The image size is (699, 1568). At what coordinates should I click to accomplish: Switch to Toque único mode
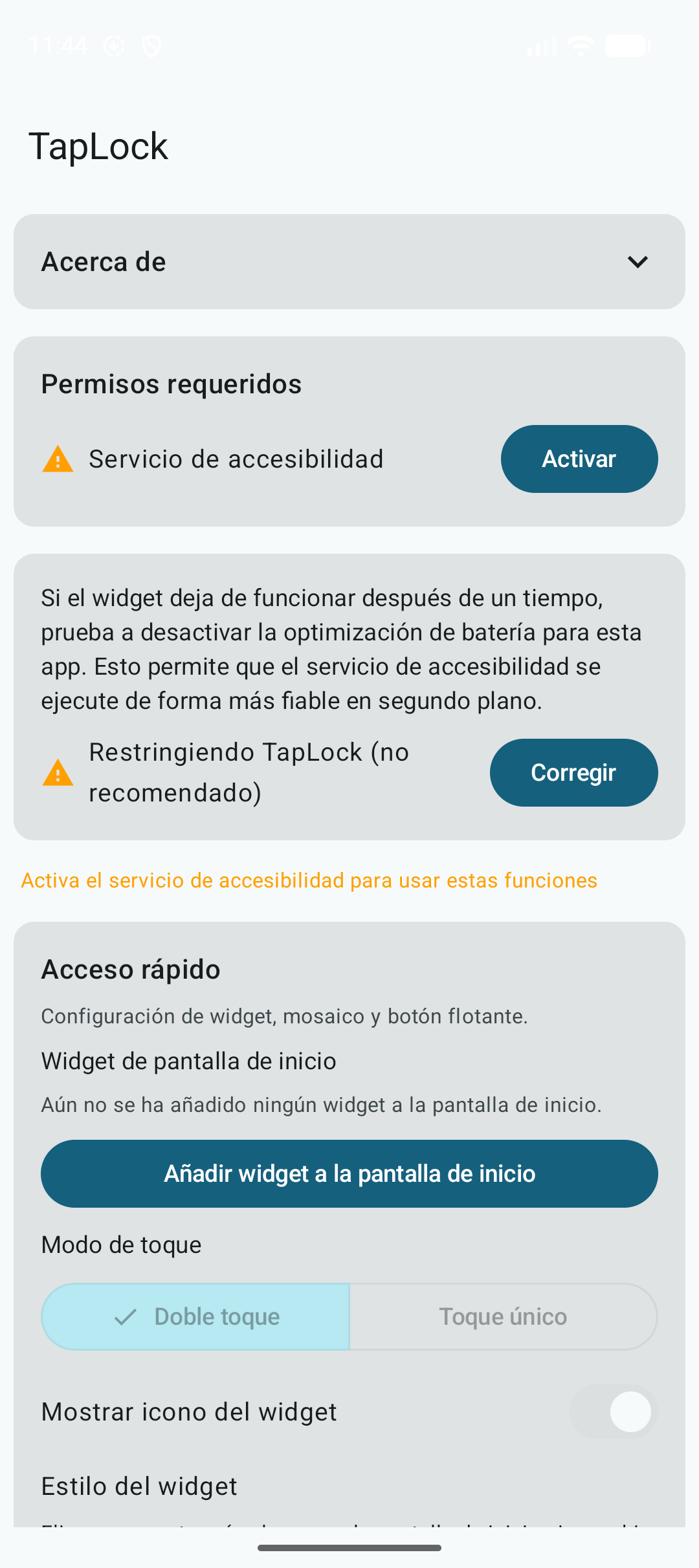[x=504, y=1316]
